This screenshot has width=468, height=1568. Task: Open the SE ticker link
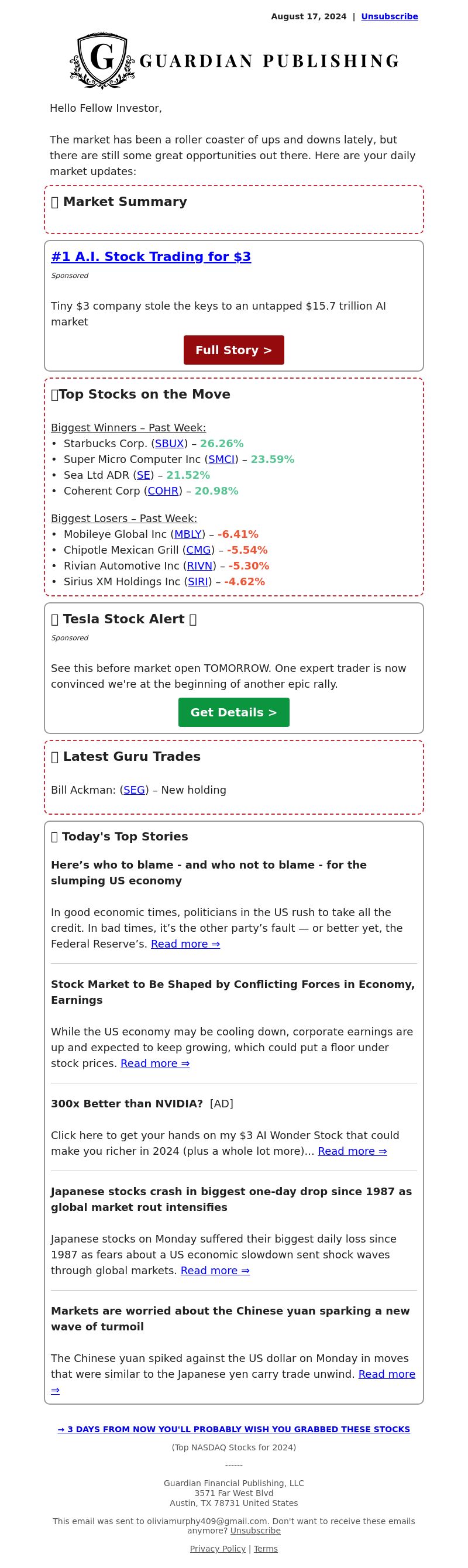pos(143,475)
